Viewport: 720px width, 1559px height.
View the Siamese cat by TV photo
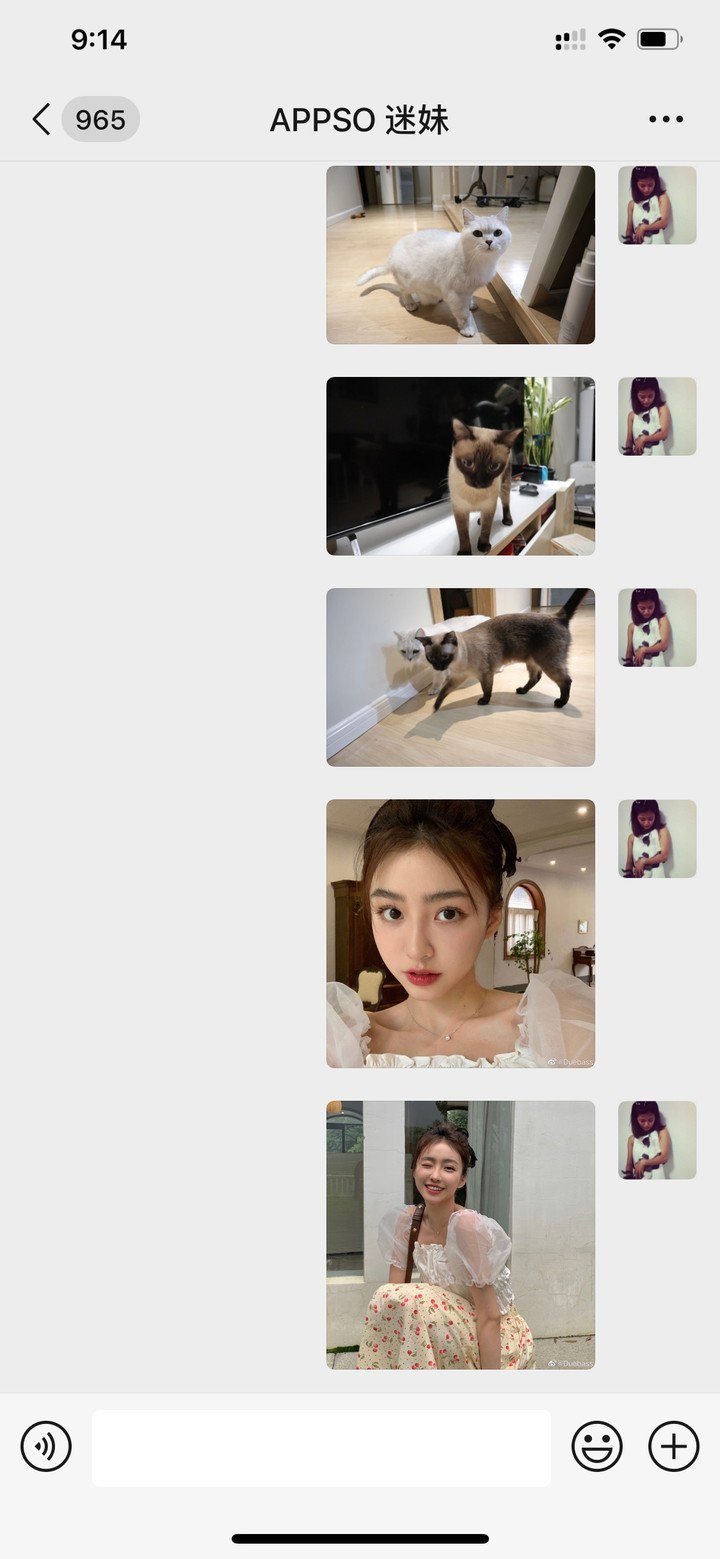click(460, 466)
